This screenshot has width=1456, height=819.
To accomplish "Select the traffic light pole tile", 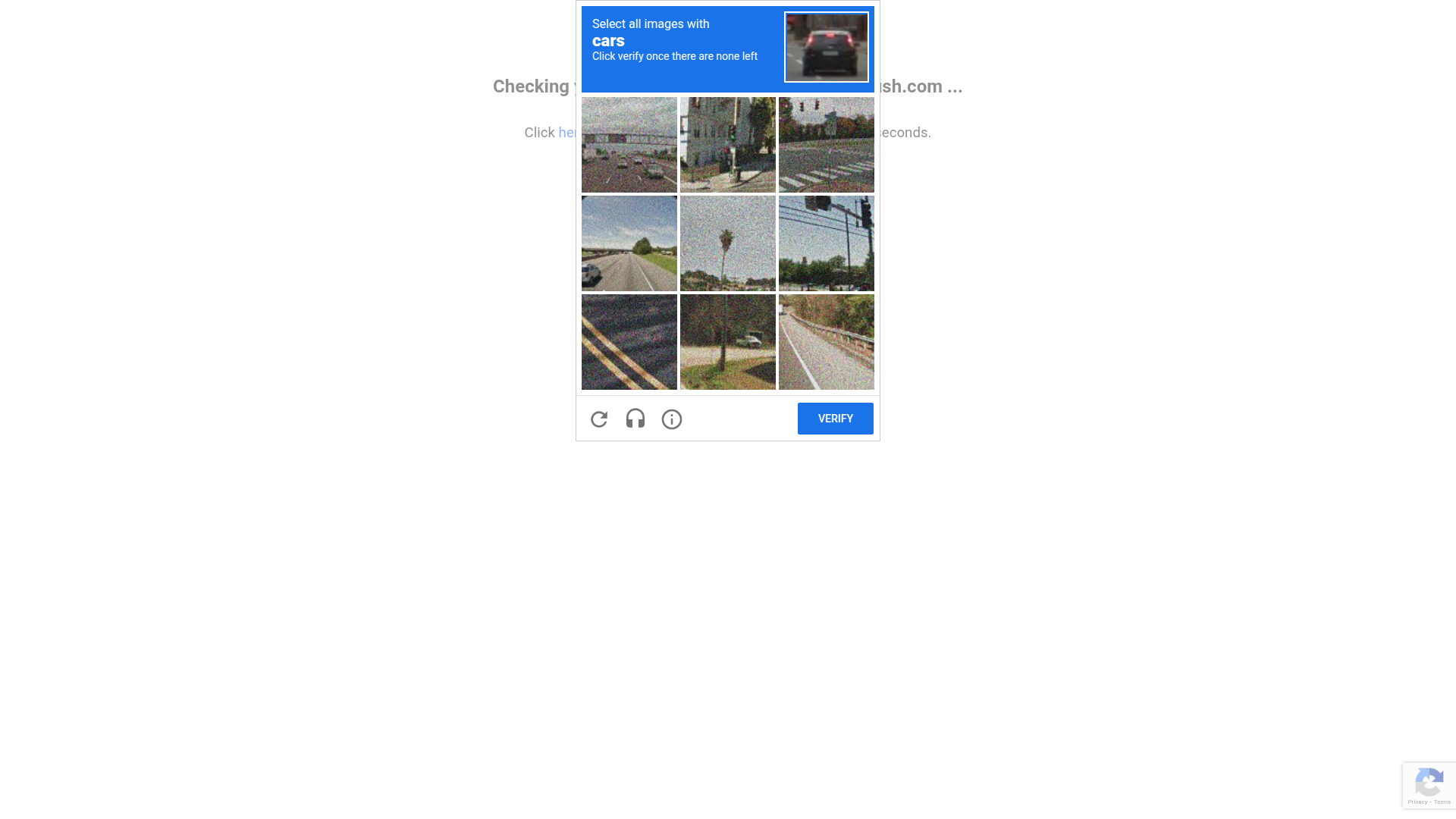I will point(826,243).
